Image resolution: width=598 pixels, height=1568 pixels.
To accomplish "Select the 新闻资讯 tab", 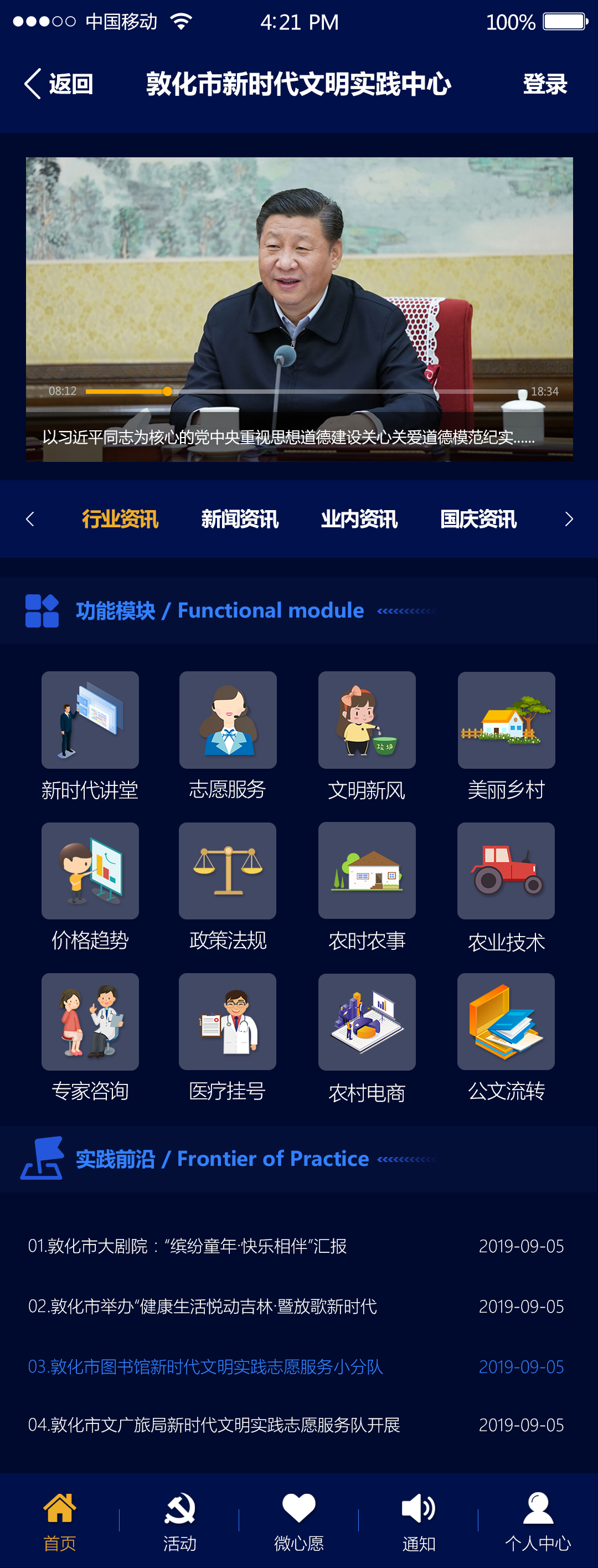I will point(240,519).
